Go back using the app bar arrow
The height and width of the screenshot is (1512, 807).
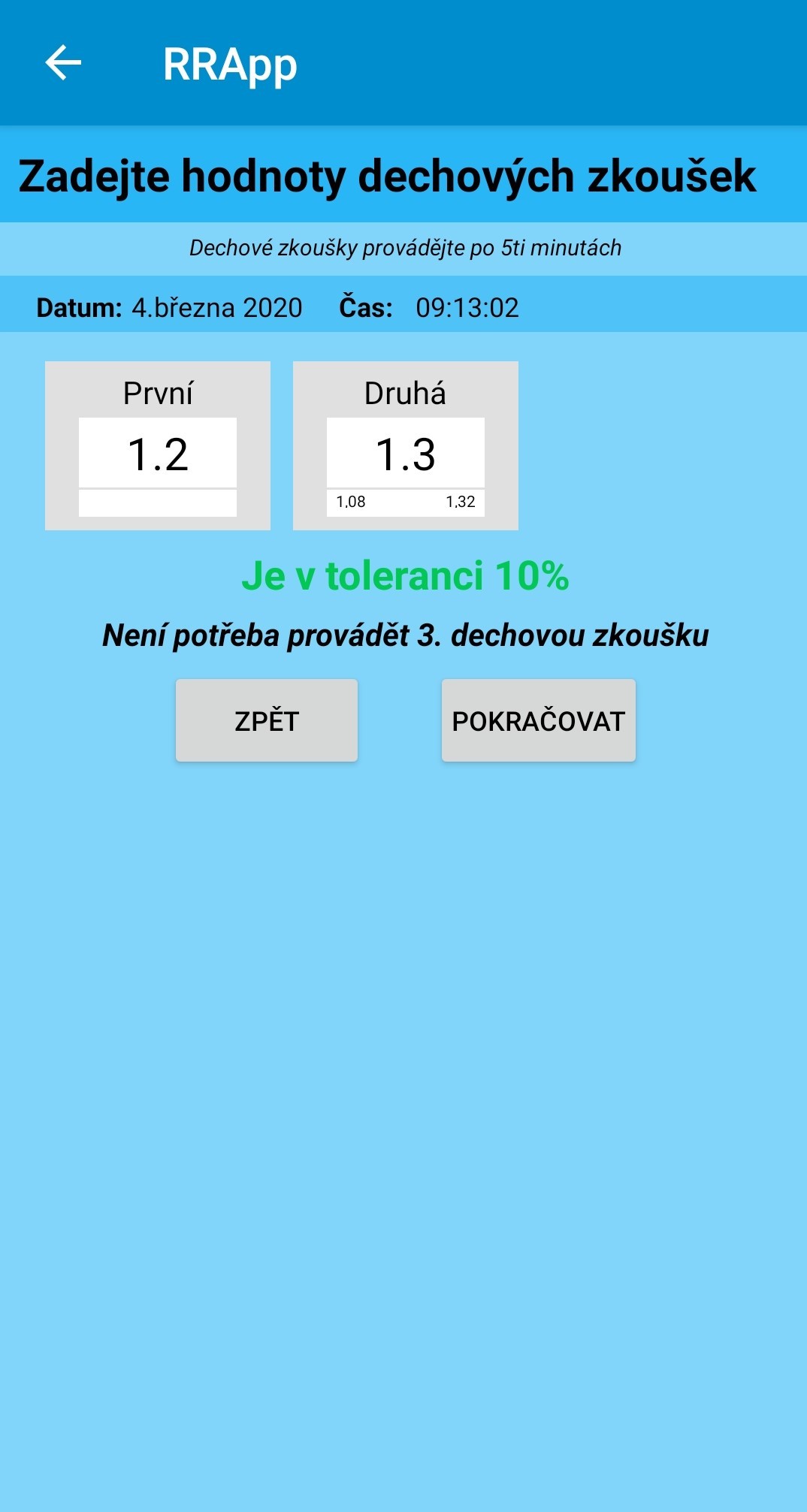63,62
